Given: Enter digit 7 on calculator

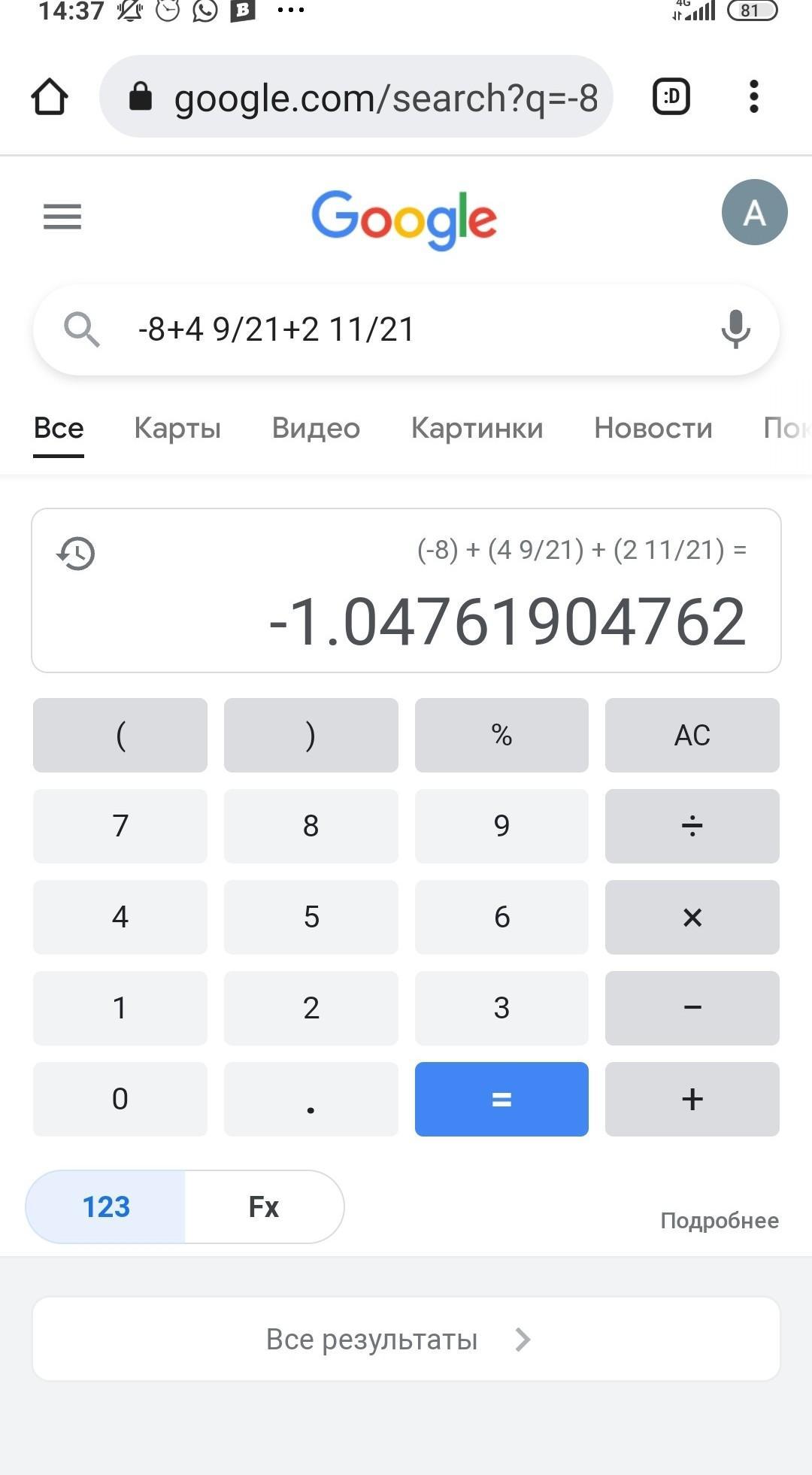Looking at the screenshot, I should [x=120, y=826].
